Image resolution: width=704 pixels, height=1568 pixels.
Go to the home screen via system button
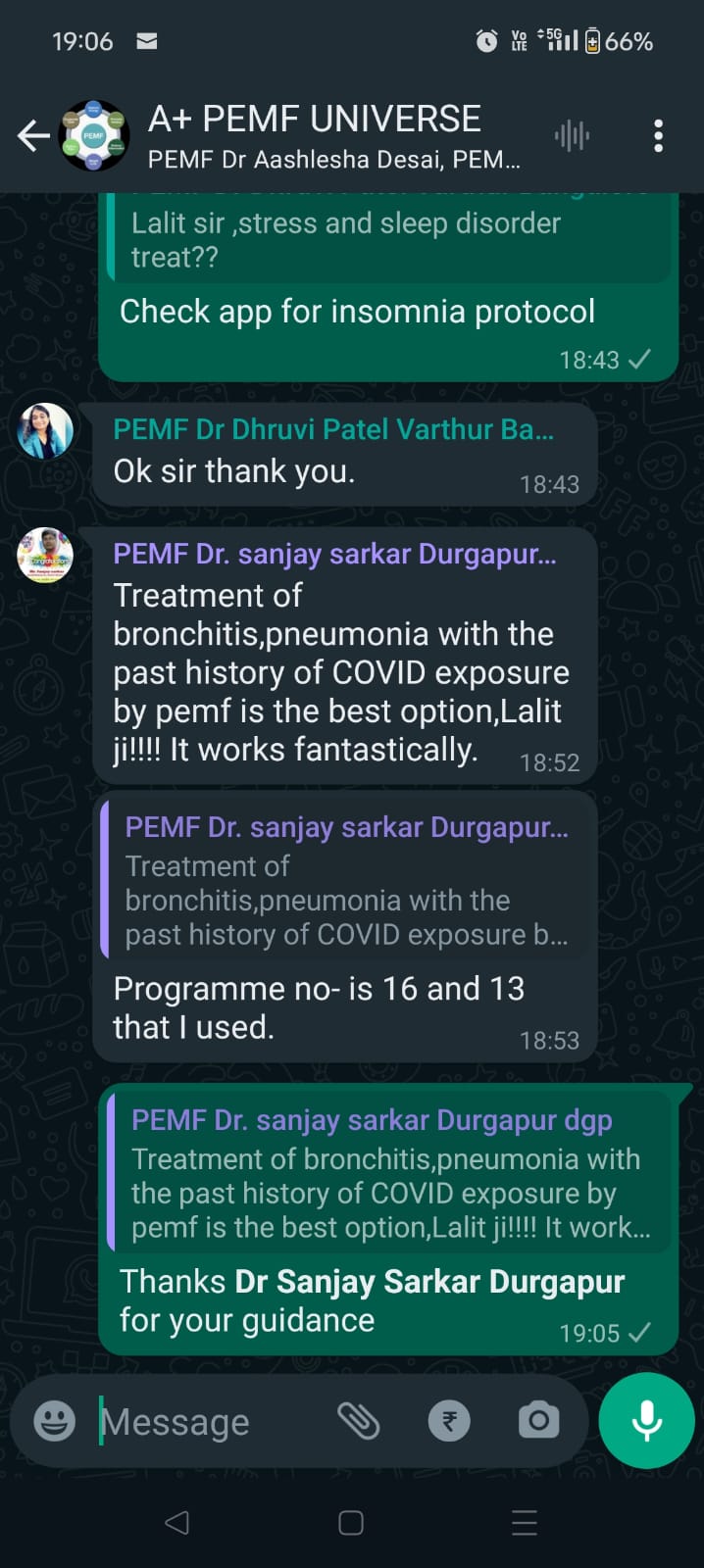pyautogui.click(x=351, y=1522)
